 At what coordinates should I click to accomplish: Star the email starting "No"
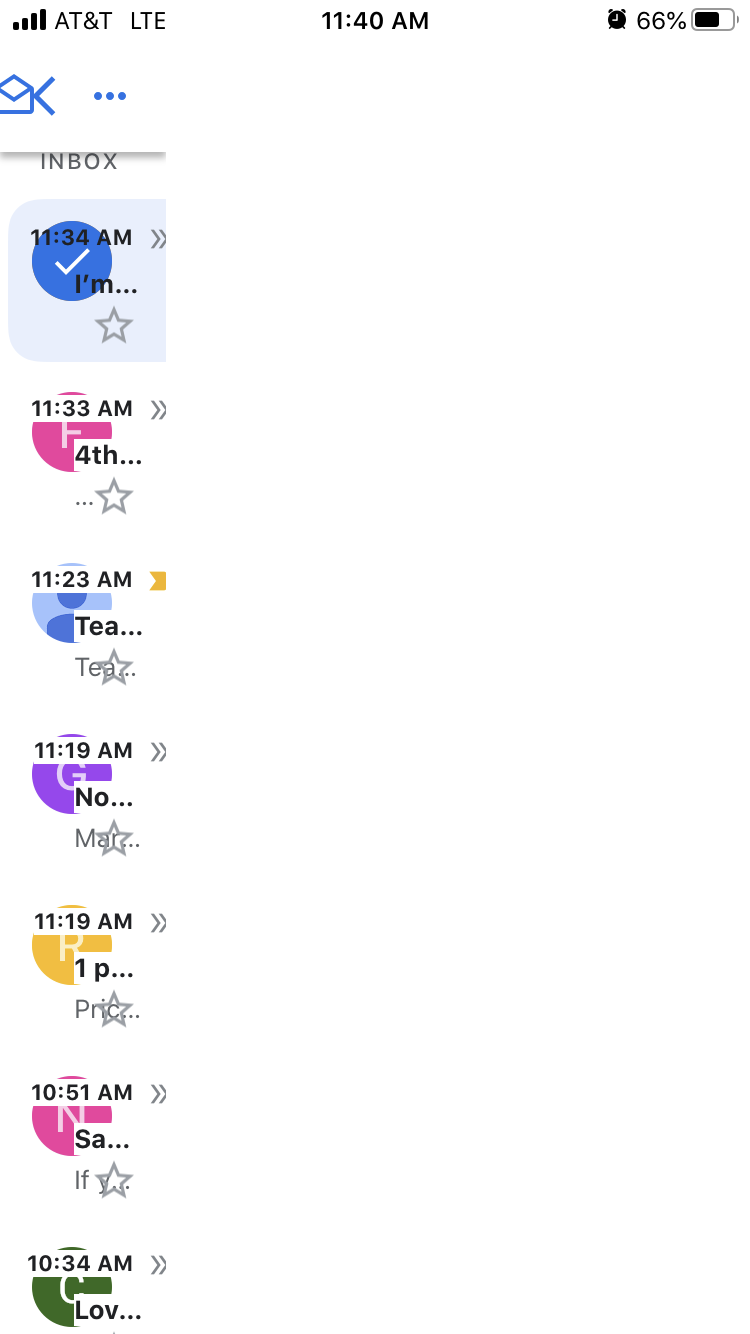pyautogui.click(x=115, y=838)
